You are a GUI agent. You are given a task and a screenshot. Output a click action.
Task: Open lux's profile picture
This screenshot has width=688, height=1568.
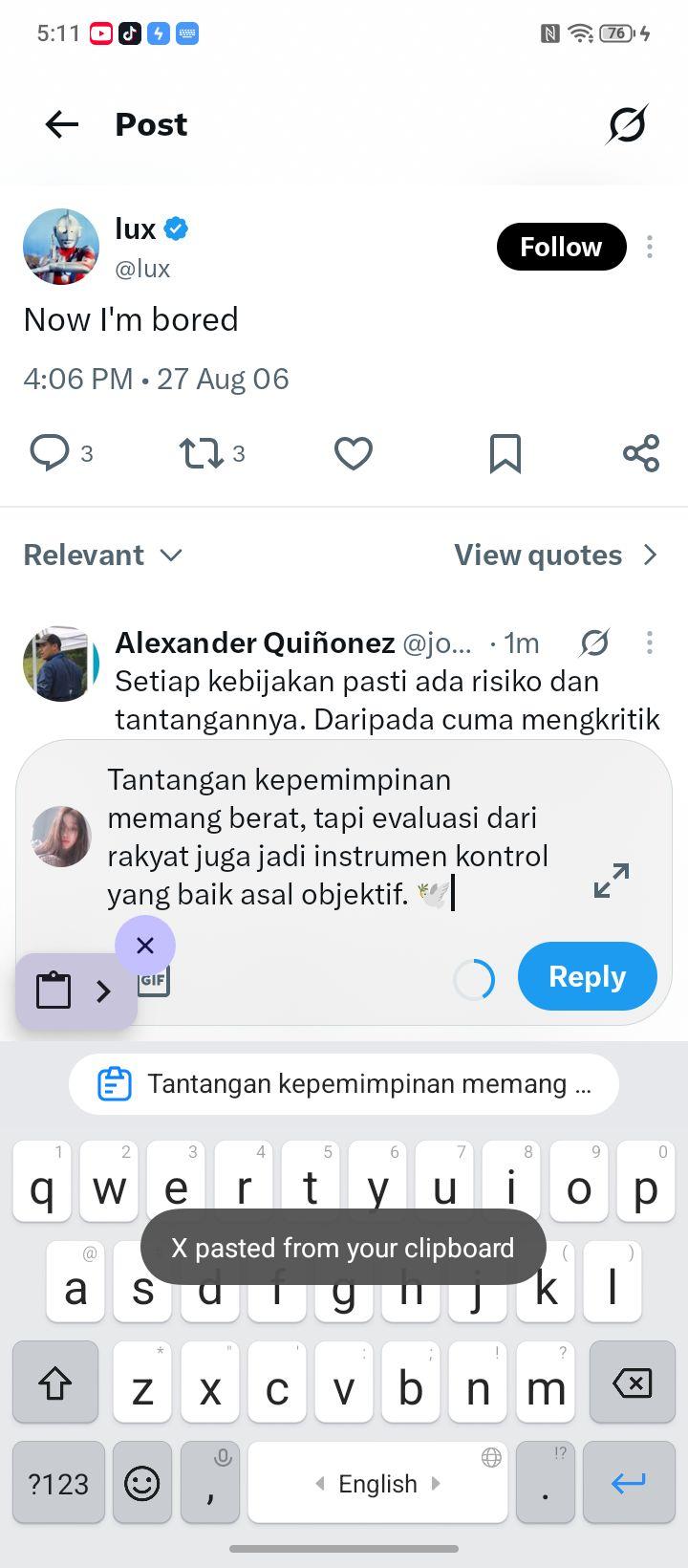[x=61, y=247]
